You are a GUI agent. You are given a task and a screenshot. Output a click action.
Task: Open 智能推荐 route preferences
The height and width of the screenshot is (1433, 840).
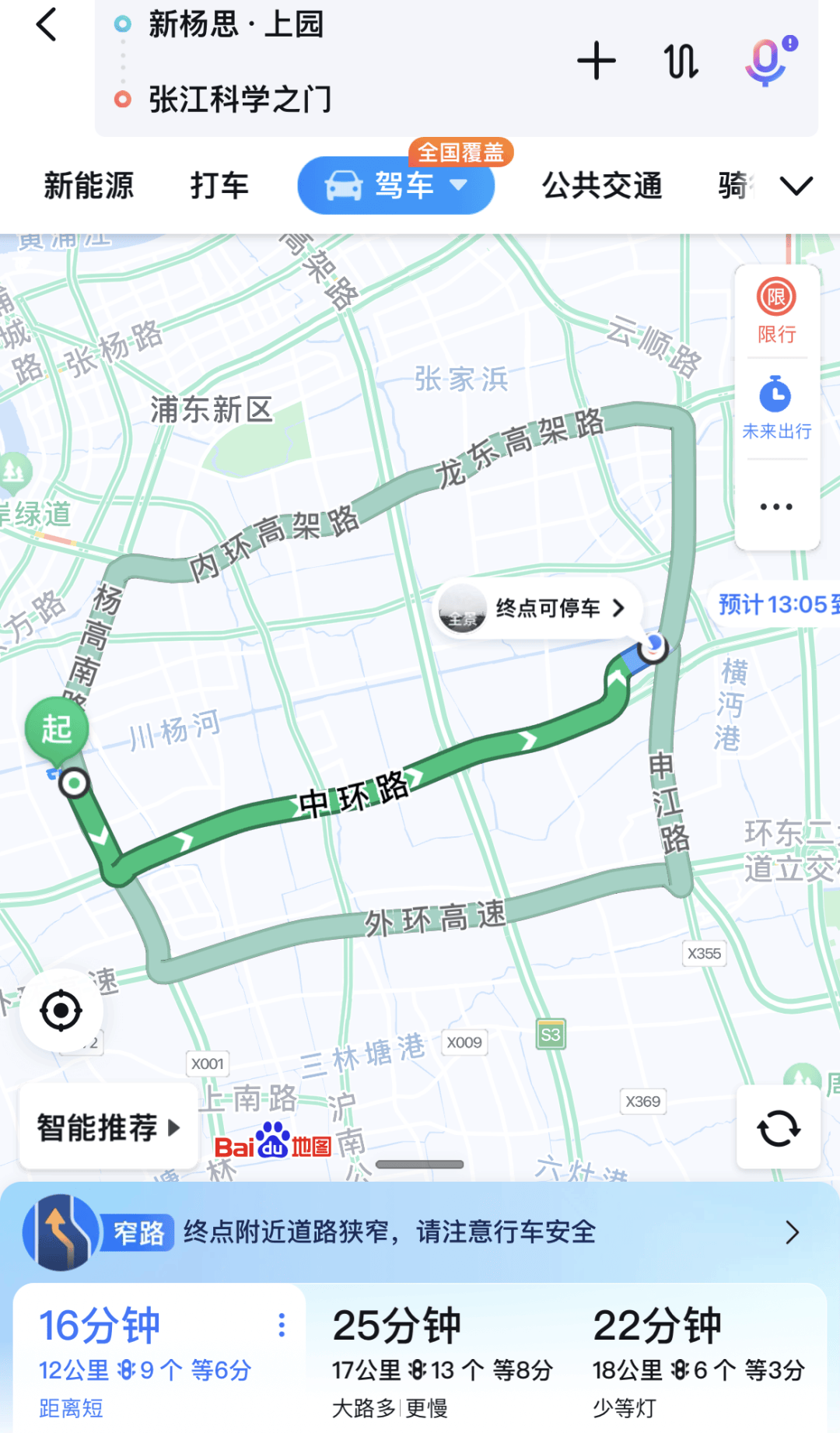click(x=108, y=1127)
